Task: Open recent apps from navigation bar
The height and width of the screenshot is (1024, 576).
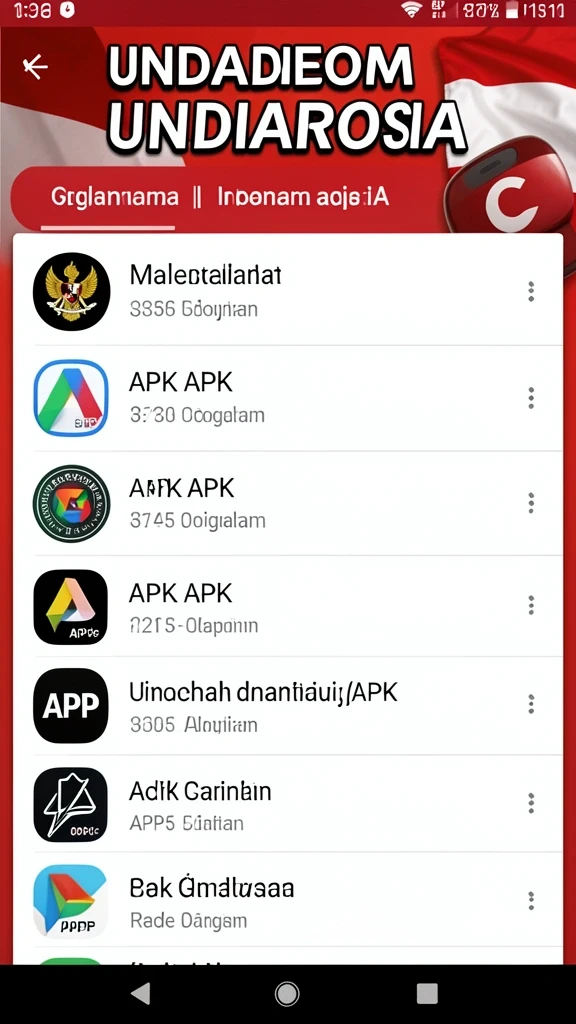Action: (426, 993)
